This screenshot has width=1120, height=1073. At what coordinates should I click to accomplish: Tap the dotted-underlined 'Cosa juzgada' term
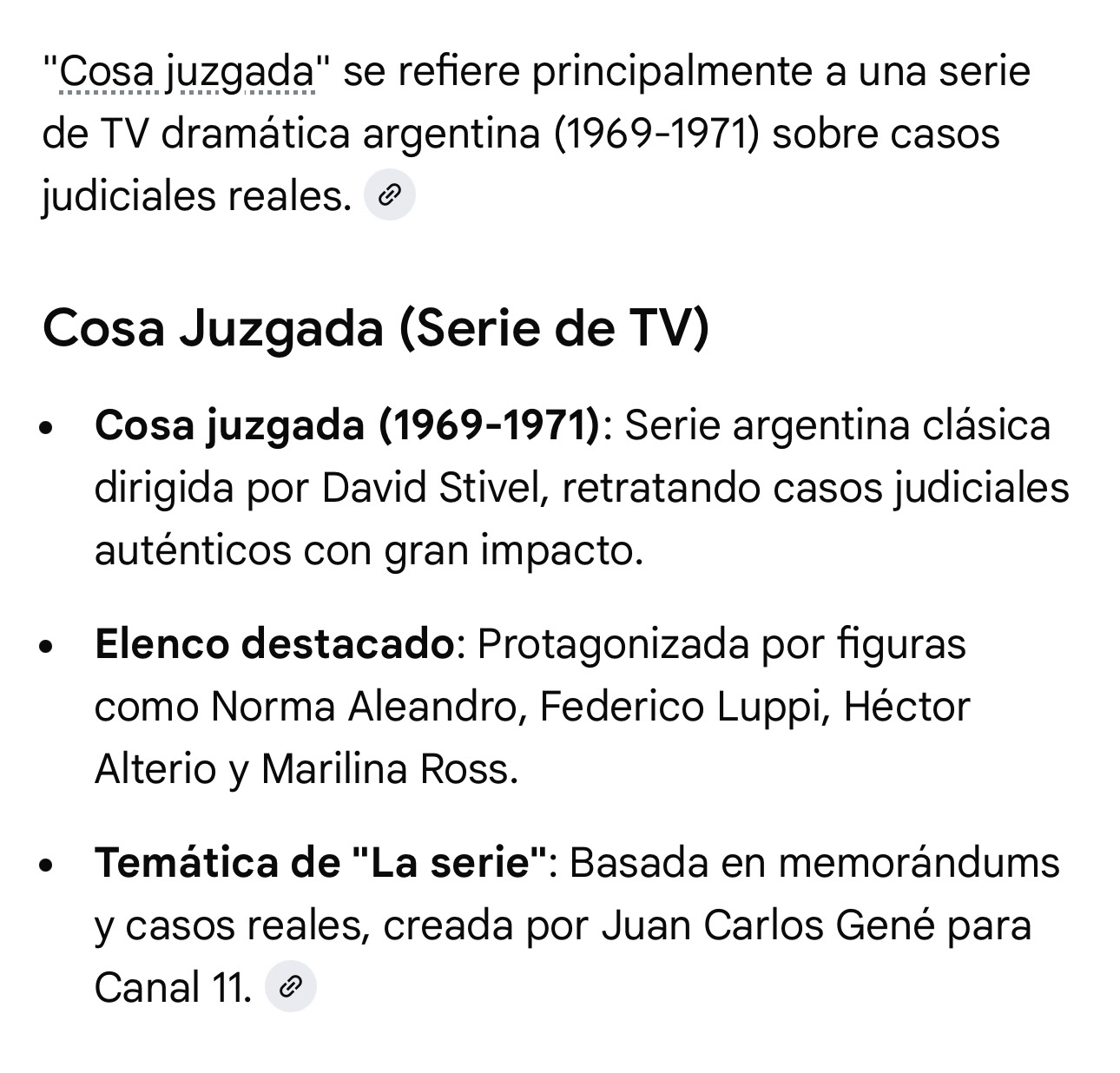(186, 73)
